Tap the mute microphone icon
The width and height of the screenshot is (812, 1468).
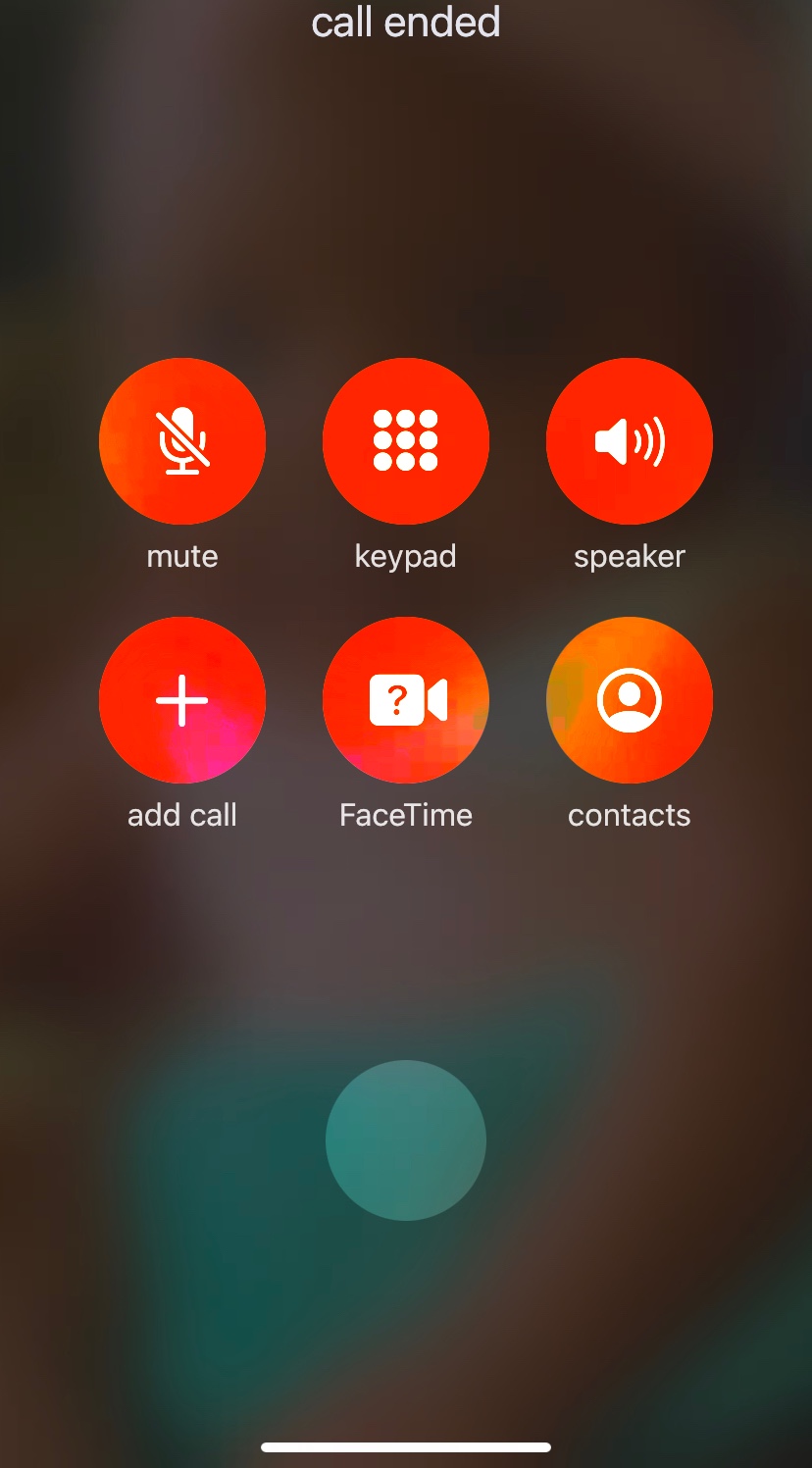[181, 441]
